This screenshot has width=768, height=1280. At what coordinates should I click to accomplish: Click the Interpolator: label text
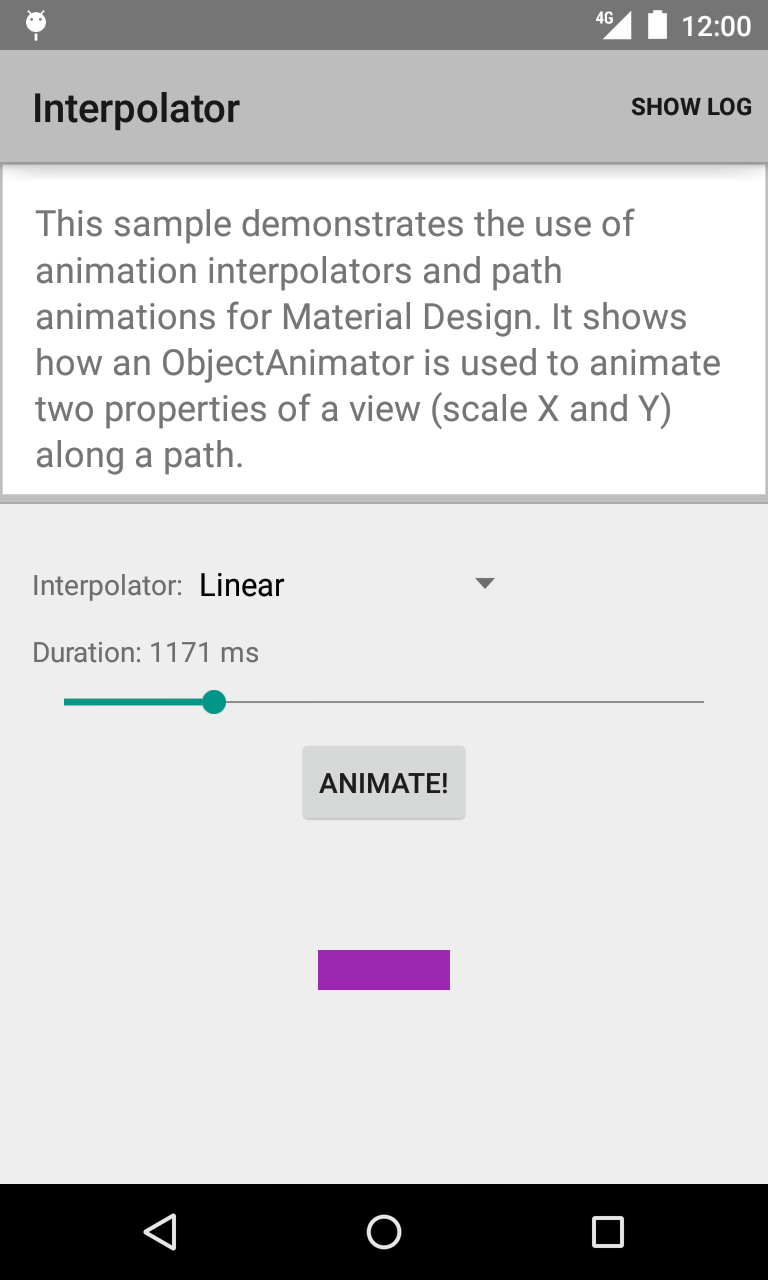click(106, 584)
